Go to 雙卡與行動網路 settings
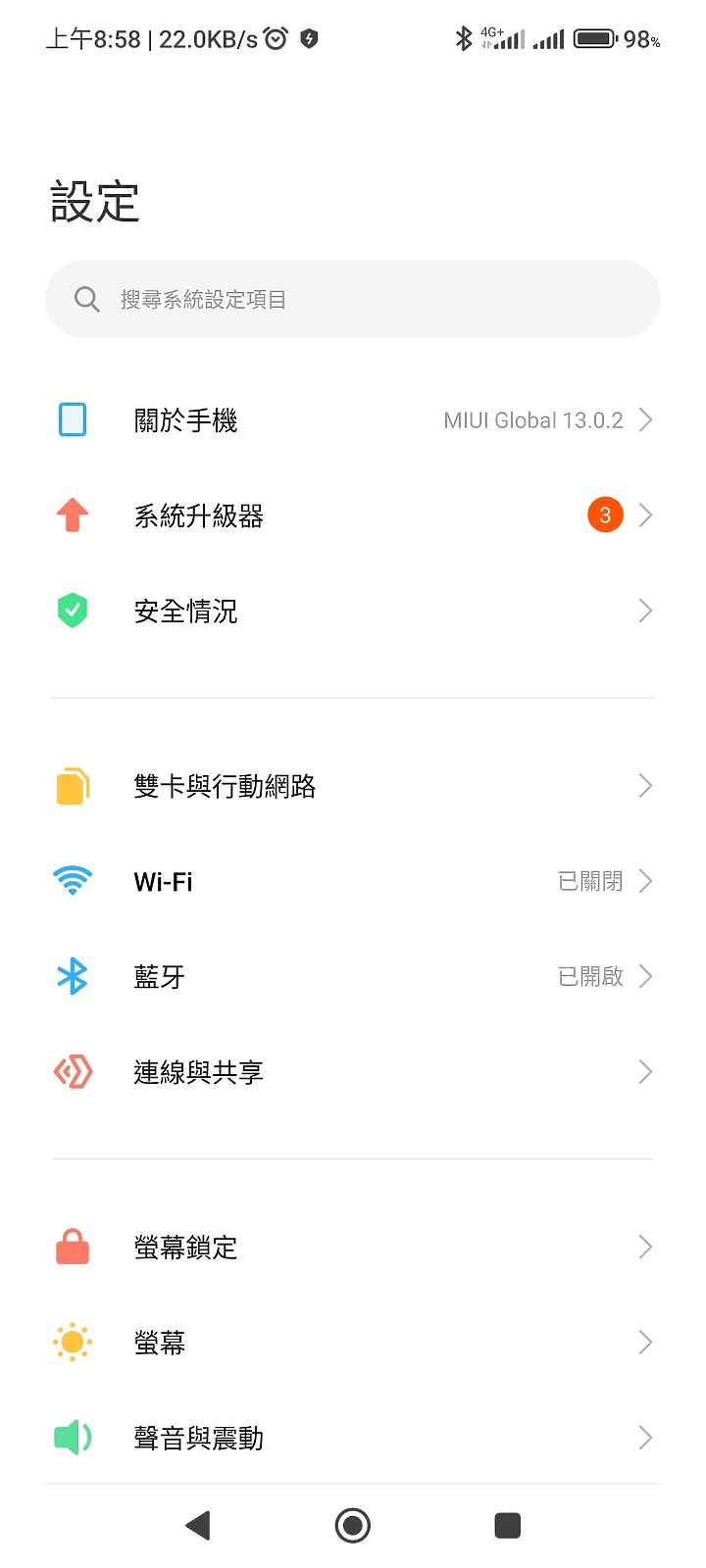The height and width of the screenshot is (1568, 706). (x=353, y=786)
